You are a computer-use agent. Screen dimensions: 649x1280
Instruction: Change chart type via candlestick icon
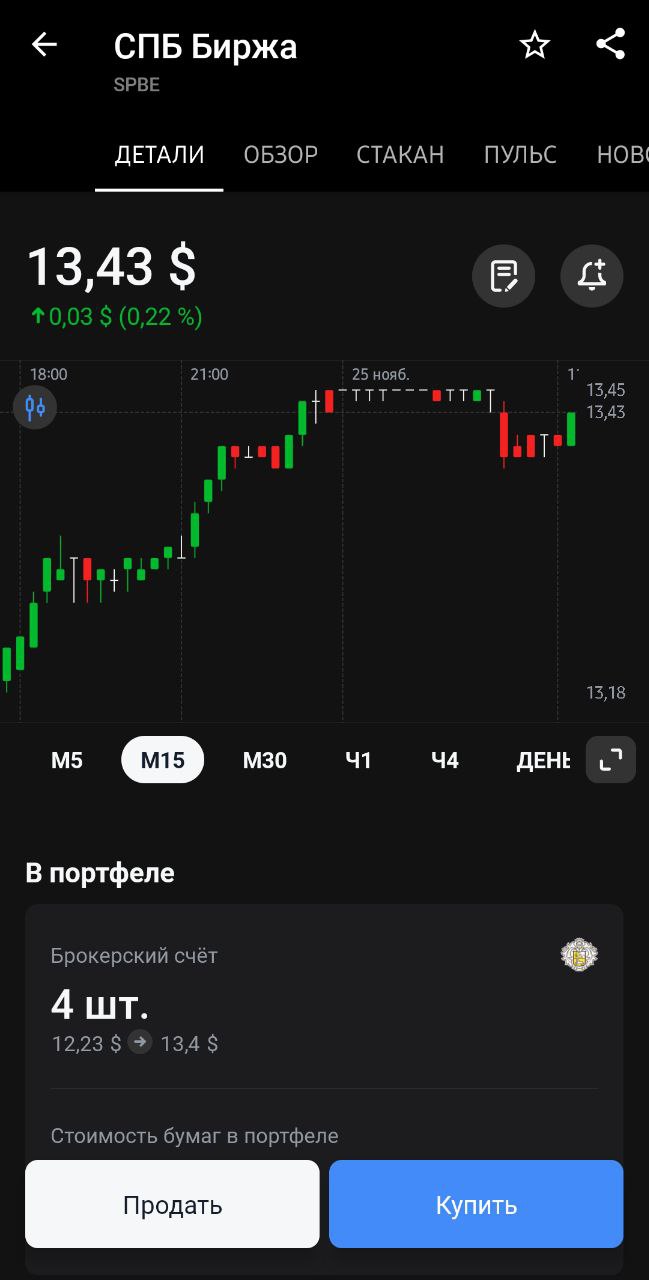click(x=35, y=407)
